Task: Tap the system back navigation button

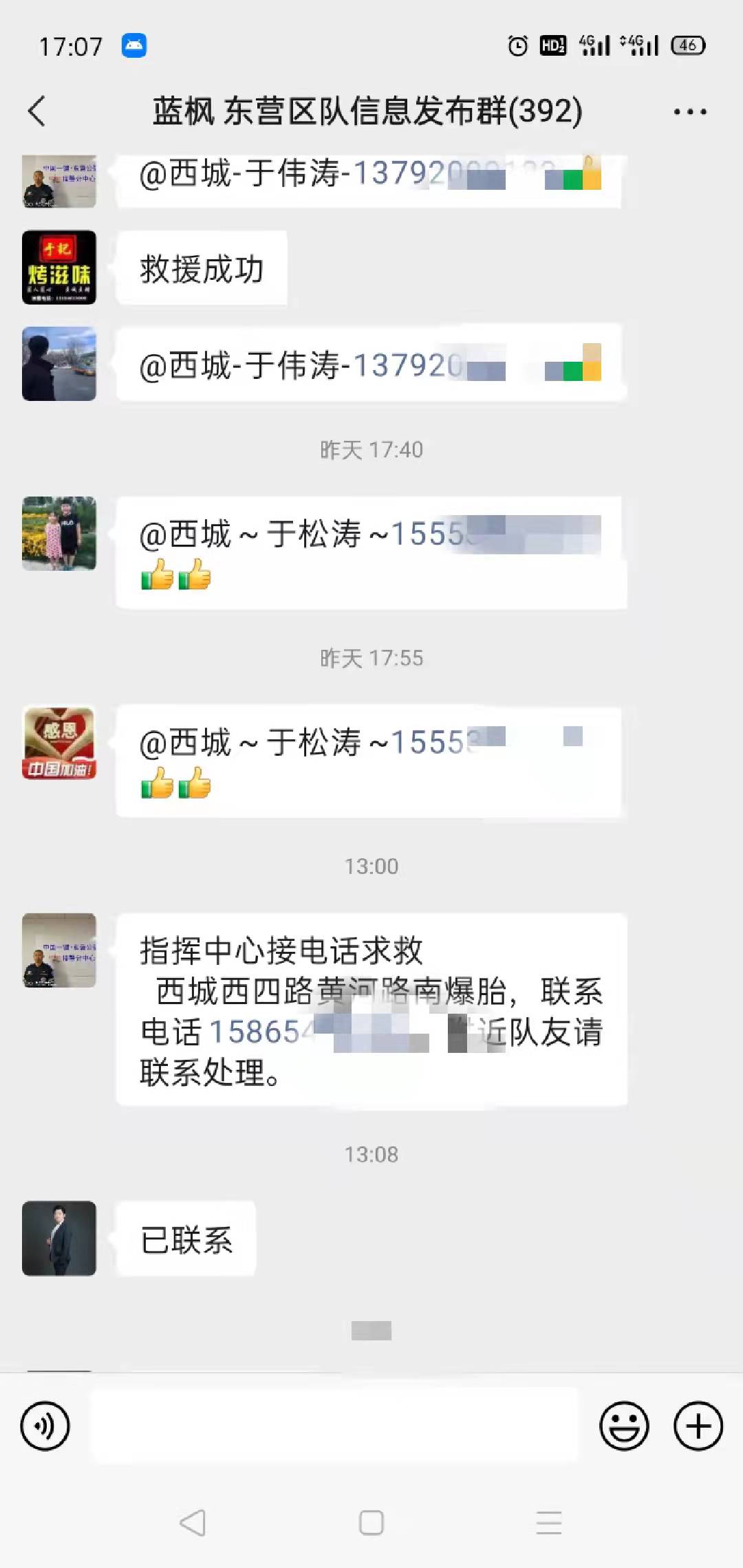Action: point(193,1523)
